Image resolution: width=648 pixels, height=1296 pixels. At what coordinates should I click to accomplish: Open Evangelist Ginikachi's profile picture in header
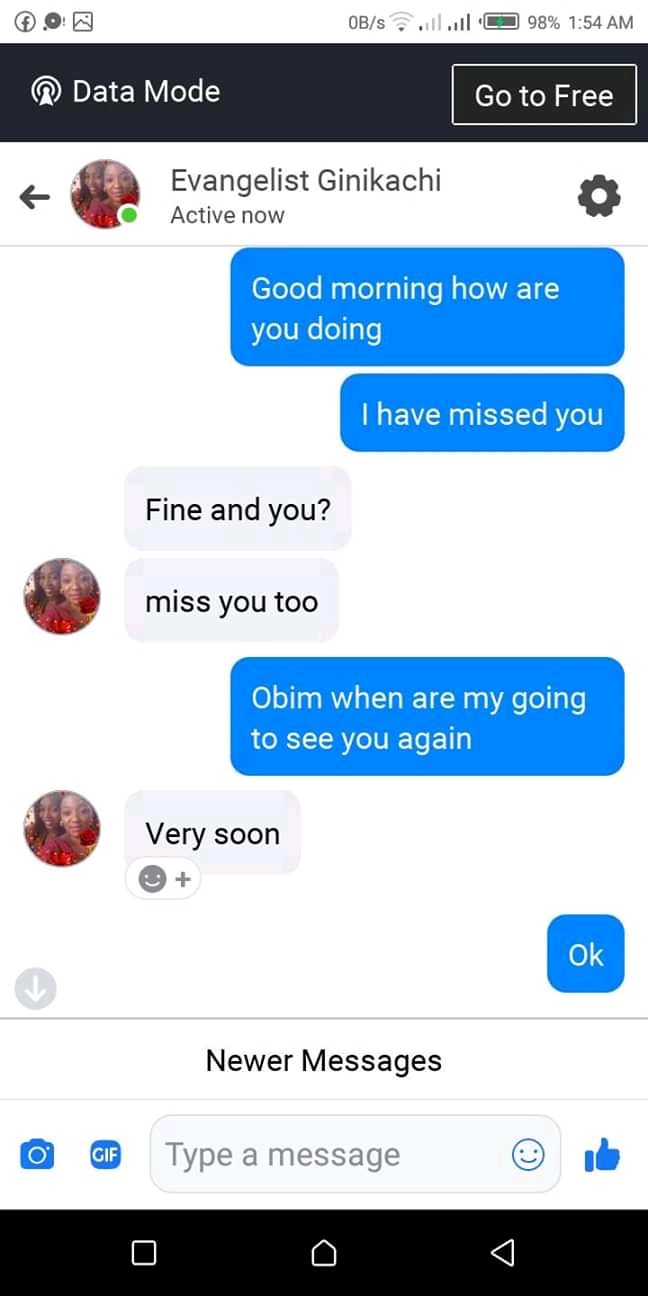point(104,194)
